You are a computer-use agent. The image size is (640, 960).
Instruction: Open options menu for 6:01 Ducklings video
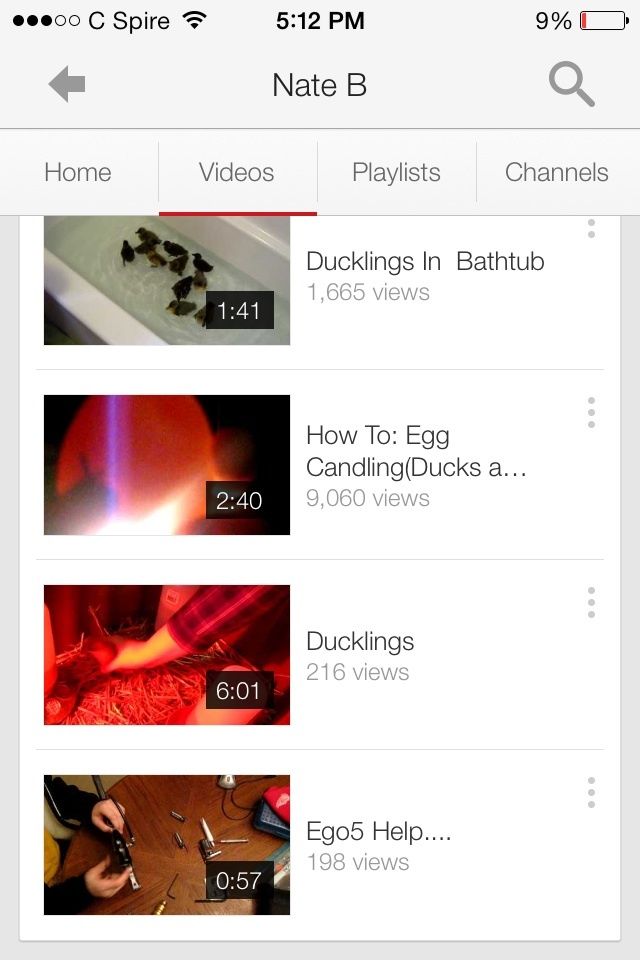(x=591, y=602)
